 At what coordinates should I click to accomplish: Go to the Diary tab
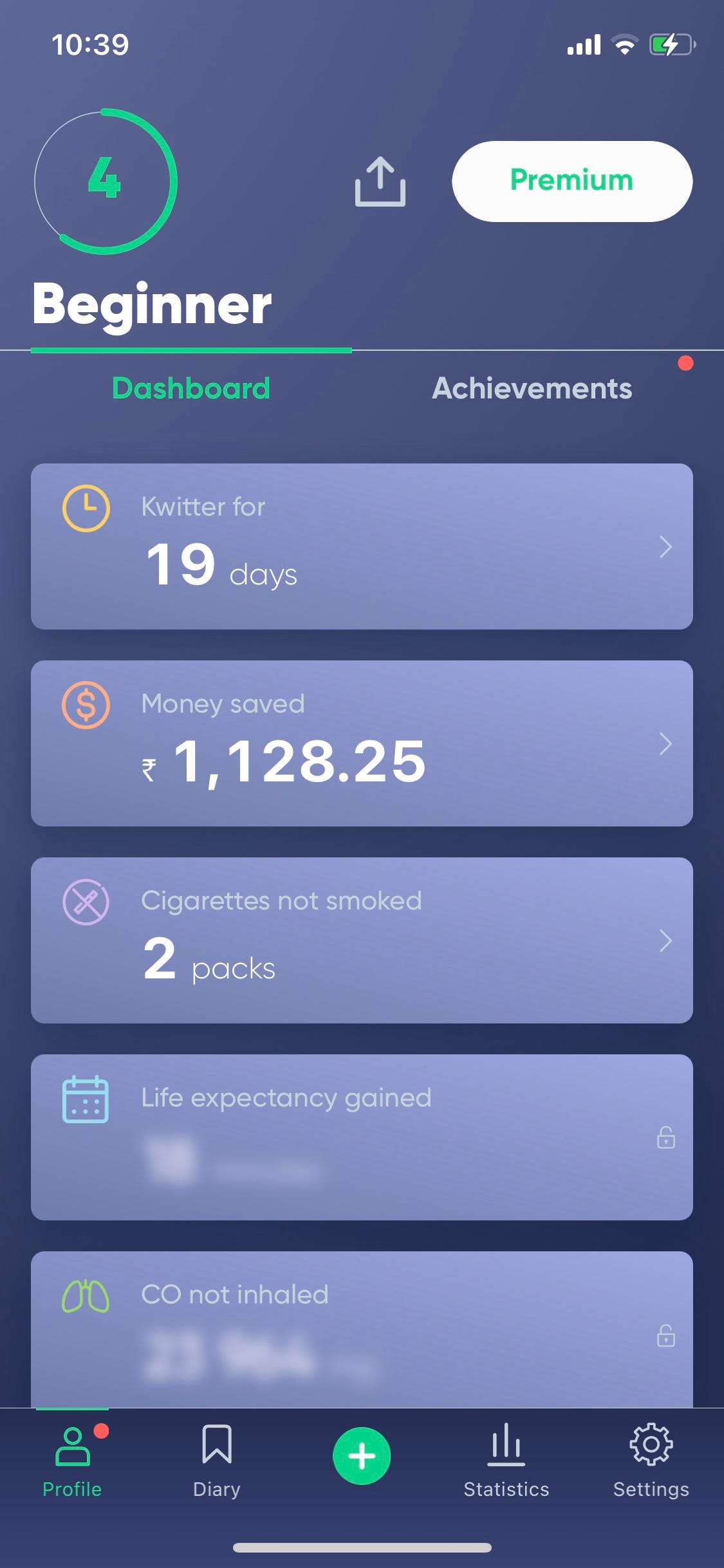tap(217, 1461)
